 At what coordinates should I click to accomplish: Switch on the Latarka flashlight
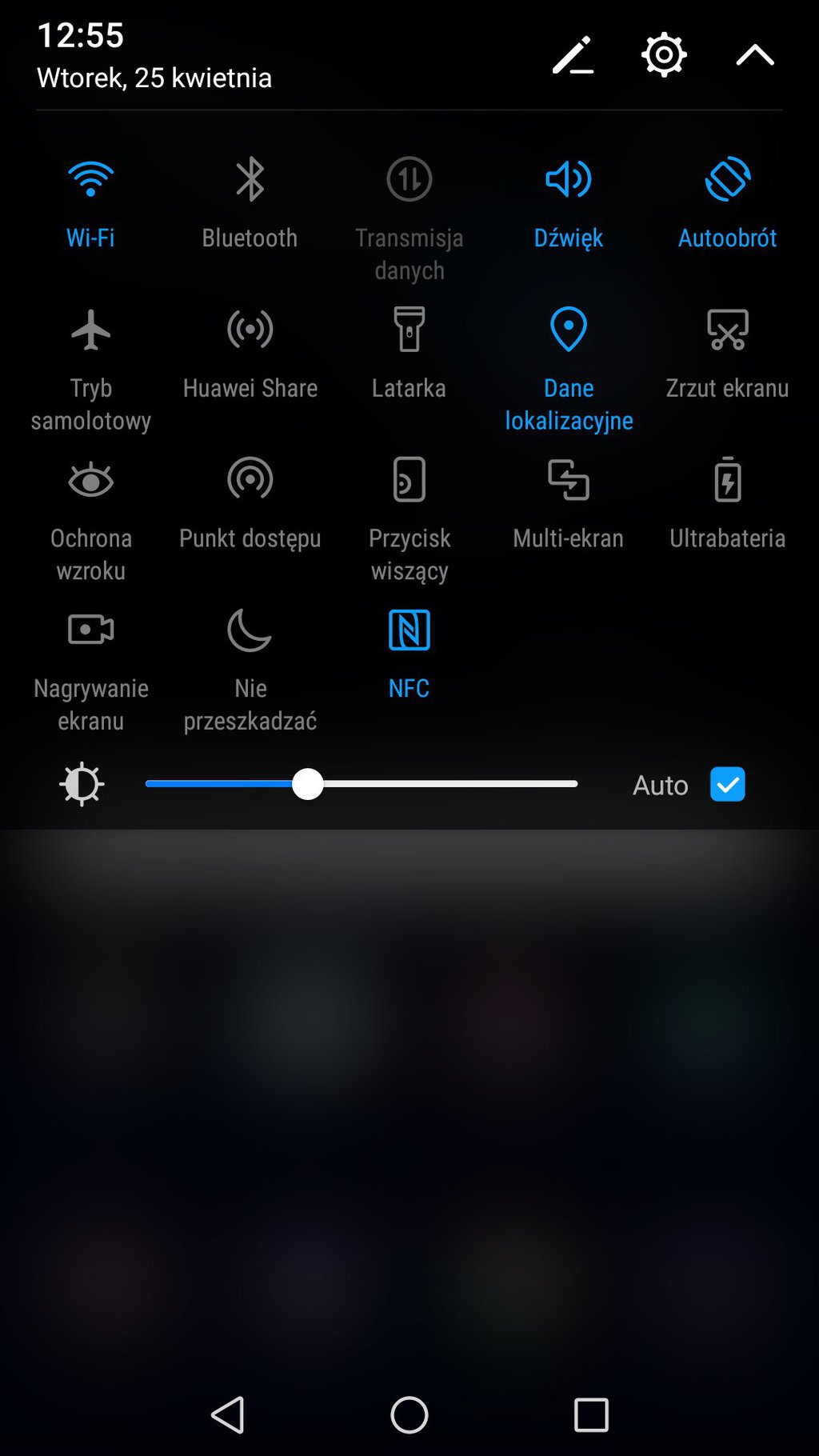pyautogui.click(x=409, y=329)
